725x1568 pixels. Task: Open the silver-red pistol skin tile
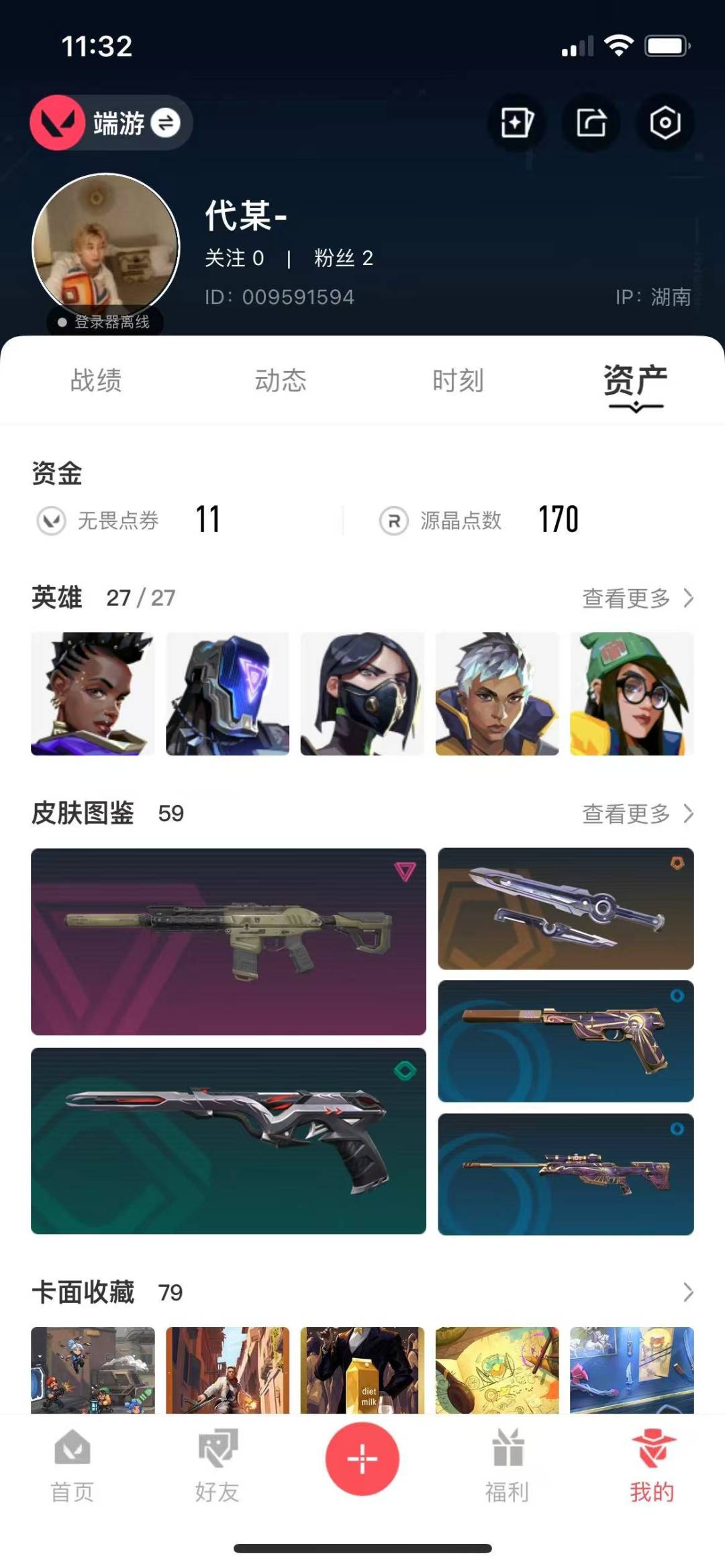228,1141
